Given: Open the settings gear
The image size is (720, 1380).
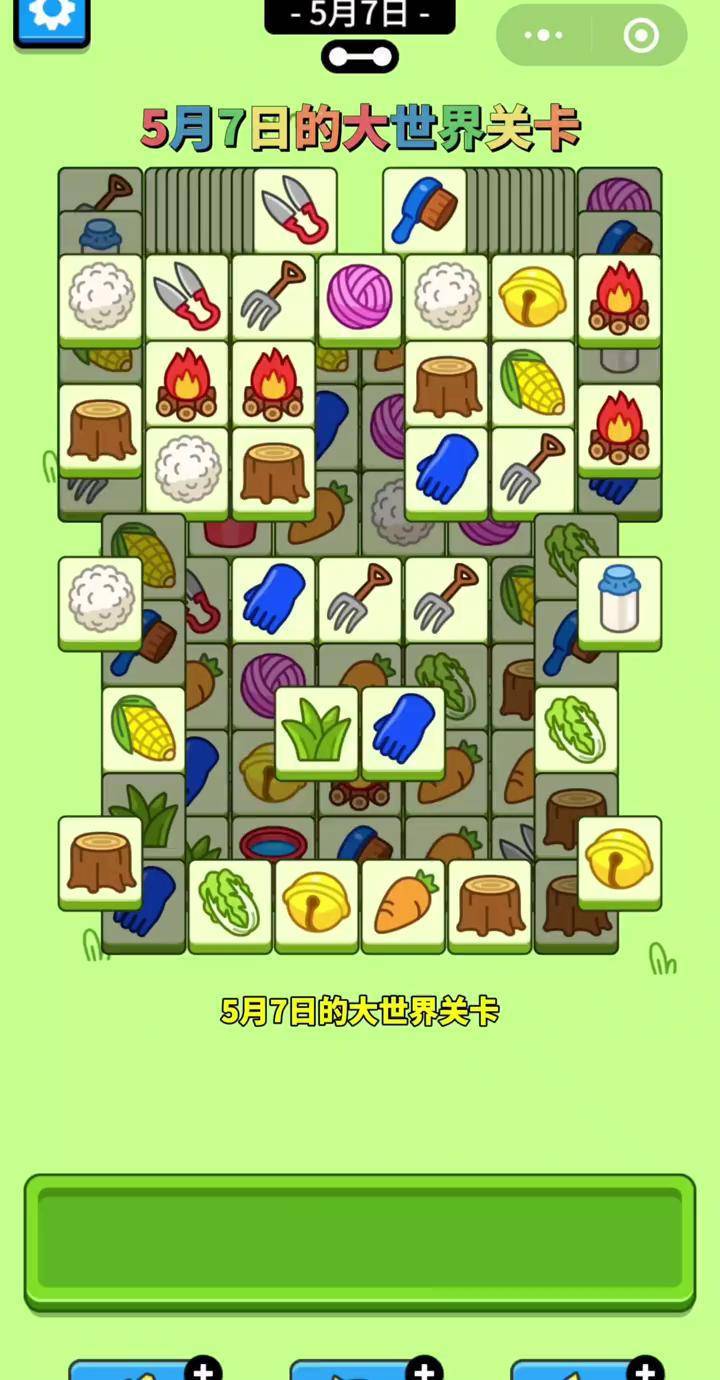Looking at the screenshot, I should pos(51,16).
